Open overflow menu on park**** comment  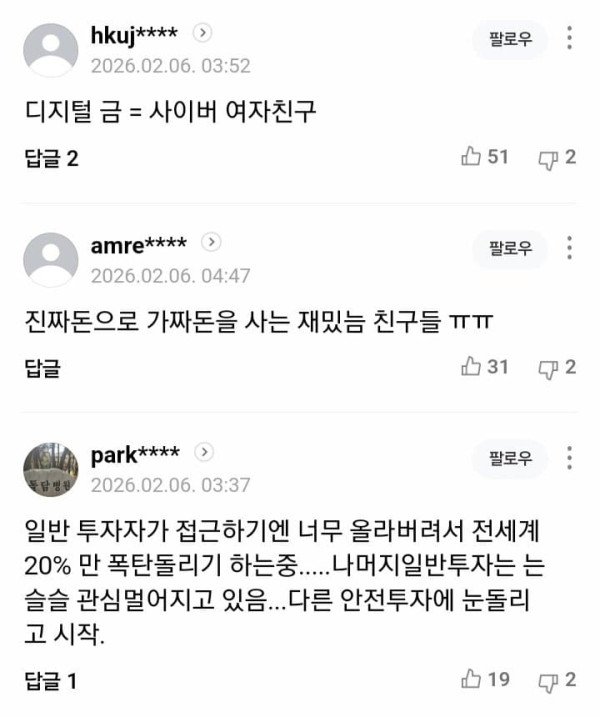pos(570,458)
